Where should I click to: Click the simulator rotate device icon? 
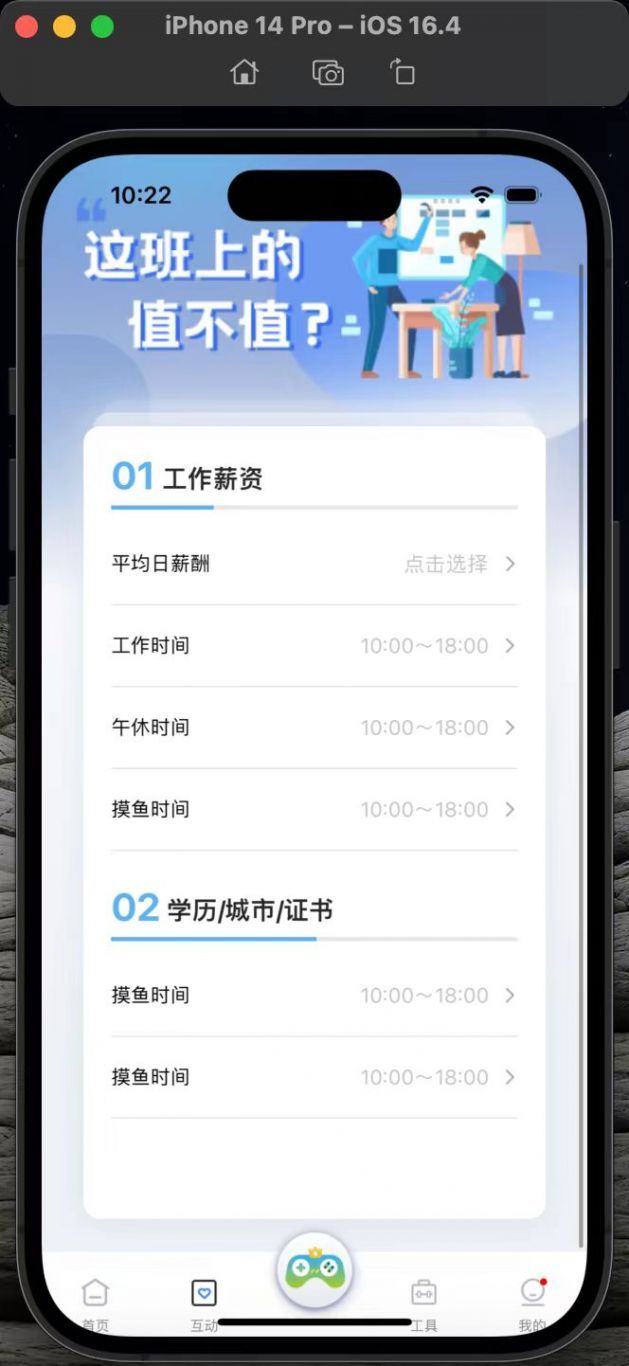[x=402, y=72]
